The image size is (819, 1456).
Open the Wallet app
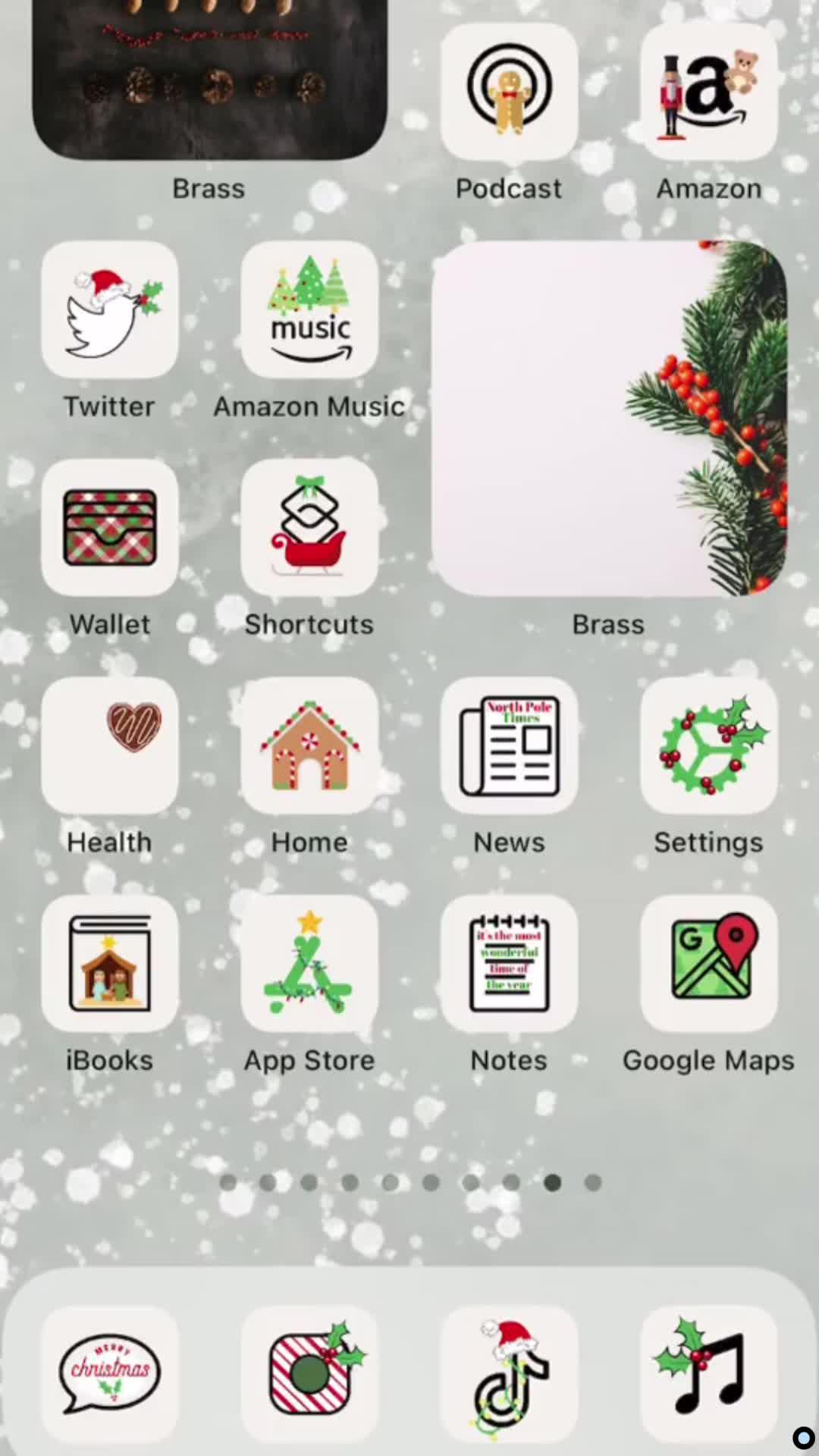click(x=109, y=528)
